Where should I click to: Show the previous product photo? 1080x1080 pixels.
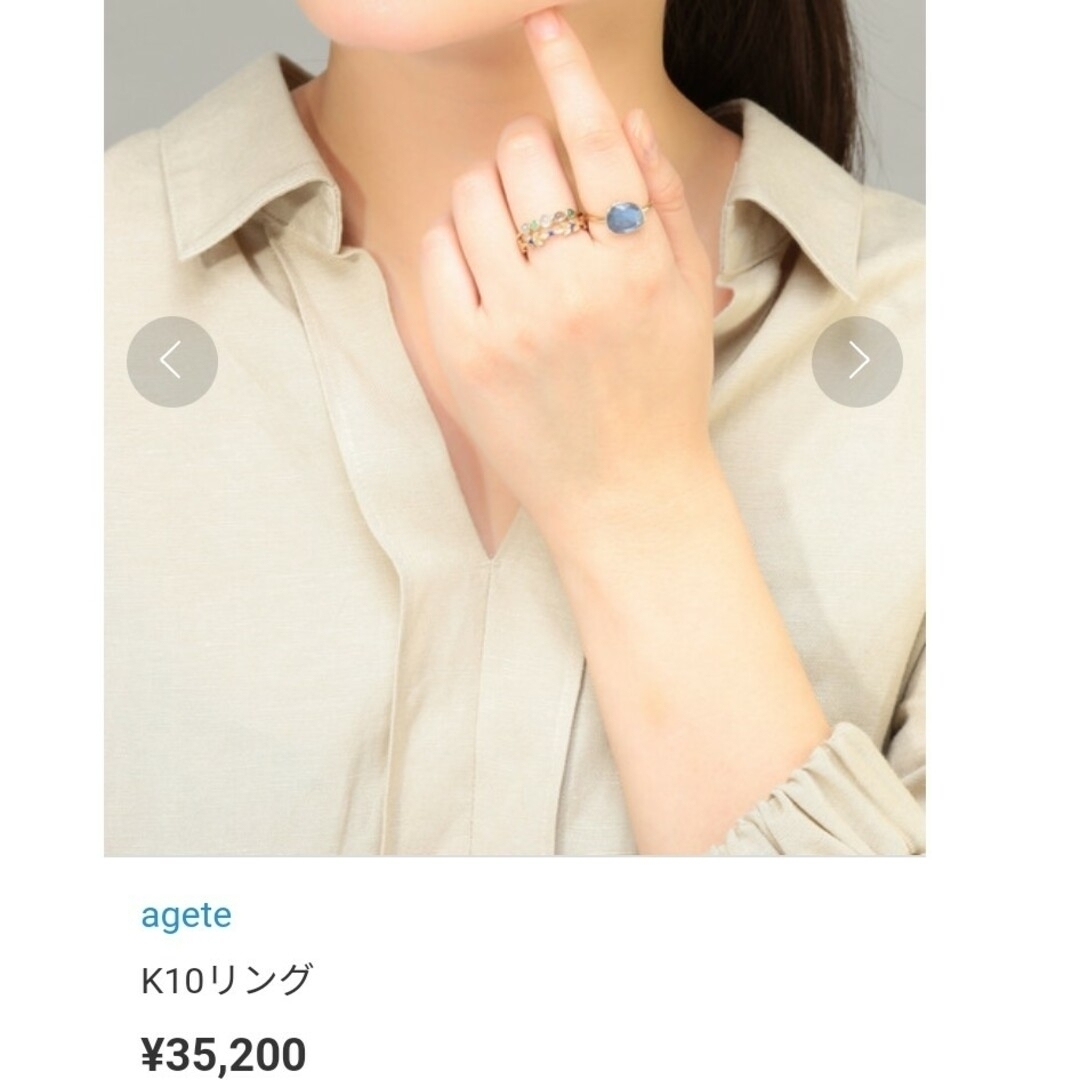click(x=172, y=361)
